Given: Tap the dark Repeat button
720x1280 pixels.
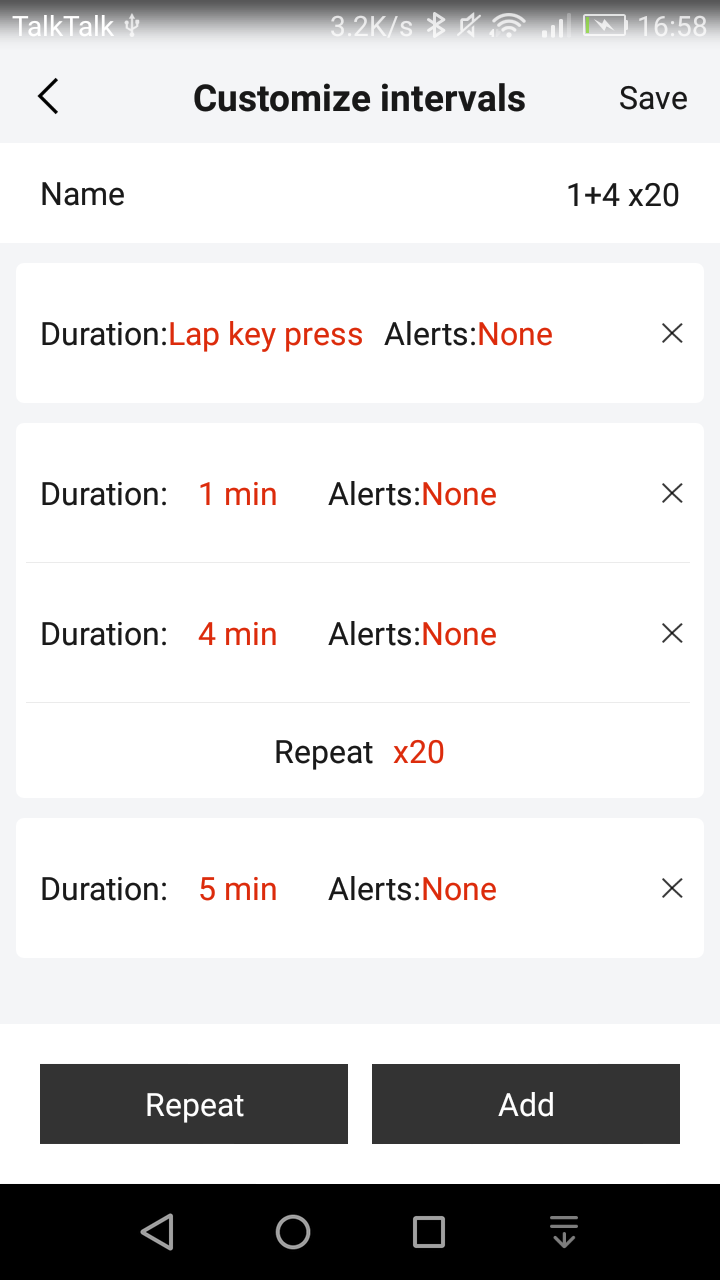Looking at the screenshot, I should [x=194, y=1104].
